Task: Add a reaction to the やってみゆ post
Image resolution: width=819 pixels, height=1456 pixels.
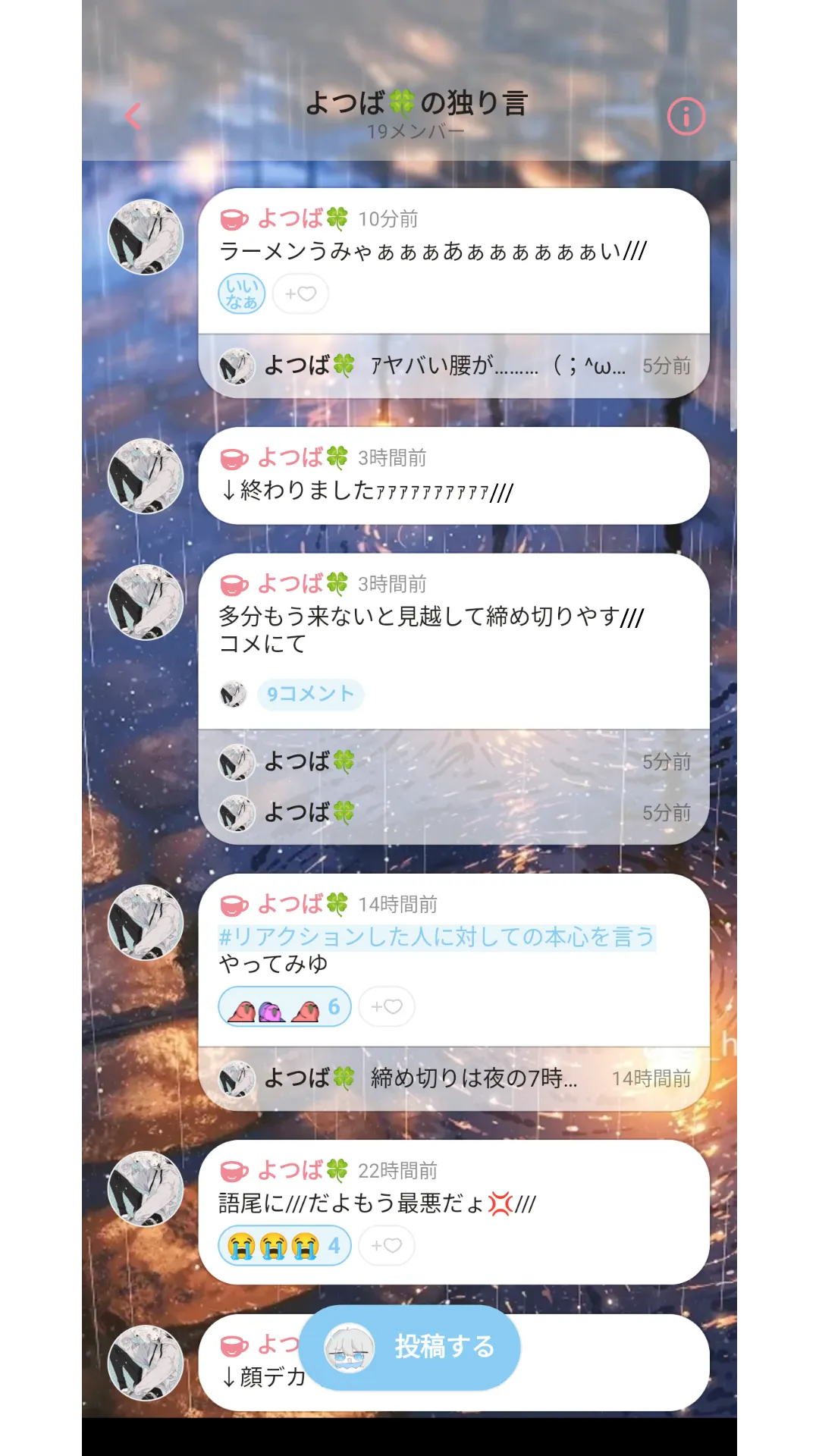Action: [x=386, y=1007]
